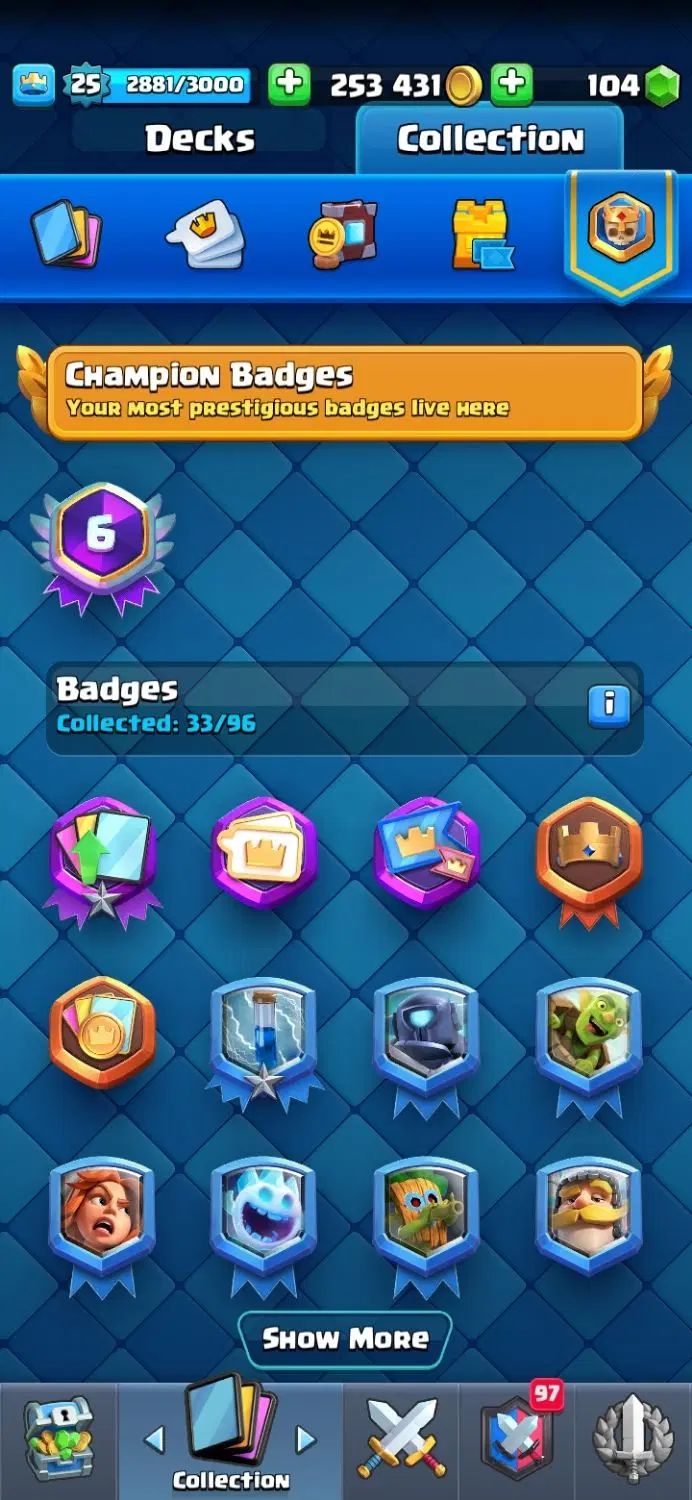Go to the Battle crossed-swords tab
The image size is (692, 1500).
(402, 1440)
